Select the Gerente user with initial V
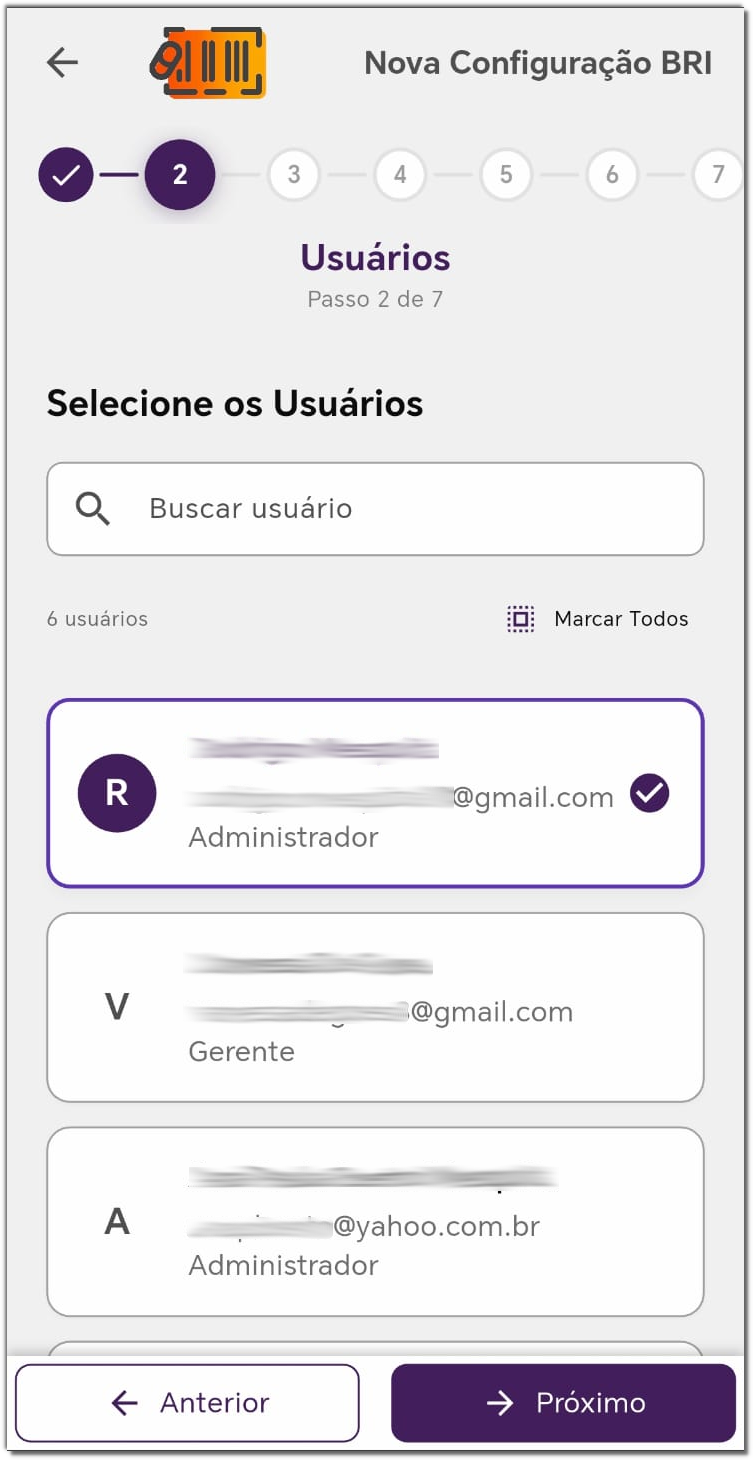The width and height of the screenshot is (753, 1460). (375, 1007)
